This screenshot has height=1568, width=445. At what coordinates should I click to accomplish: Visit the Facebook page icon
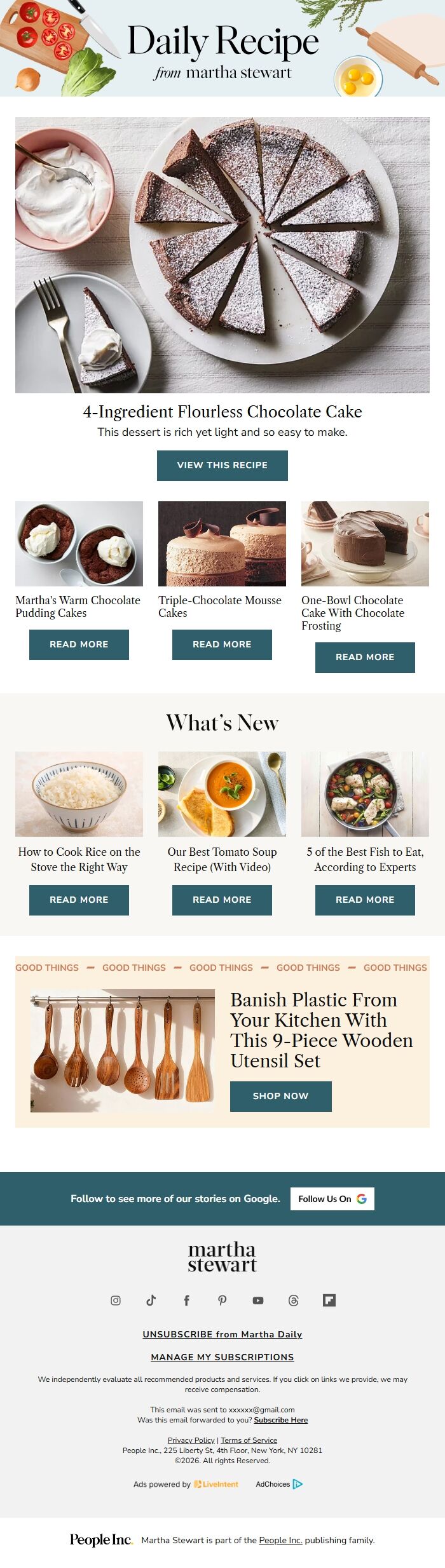tap(187, 1301)
